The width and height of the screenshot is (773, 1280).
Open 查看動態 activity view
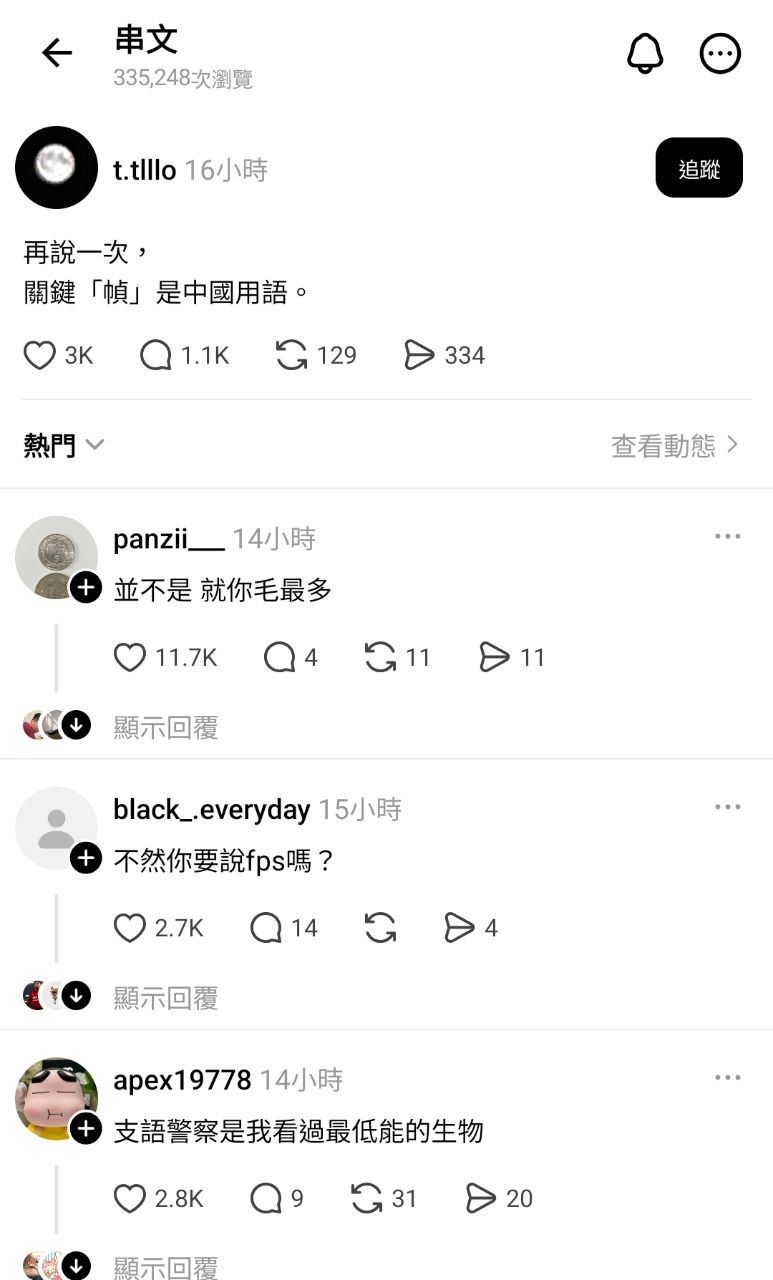[x=675, y=445]
